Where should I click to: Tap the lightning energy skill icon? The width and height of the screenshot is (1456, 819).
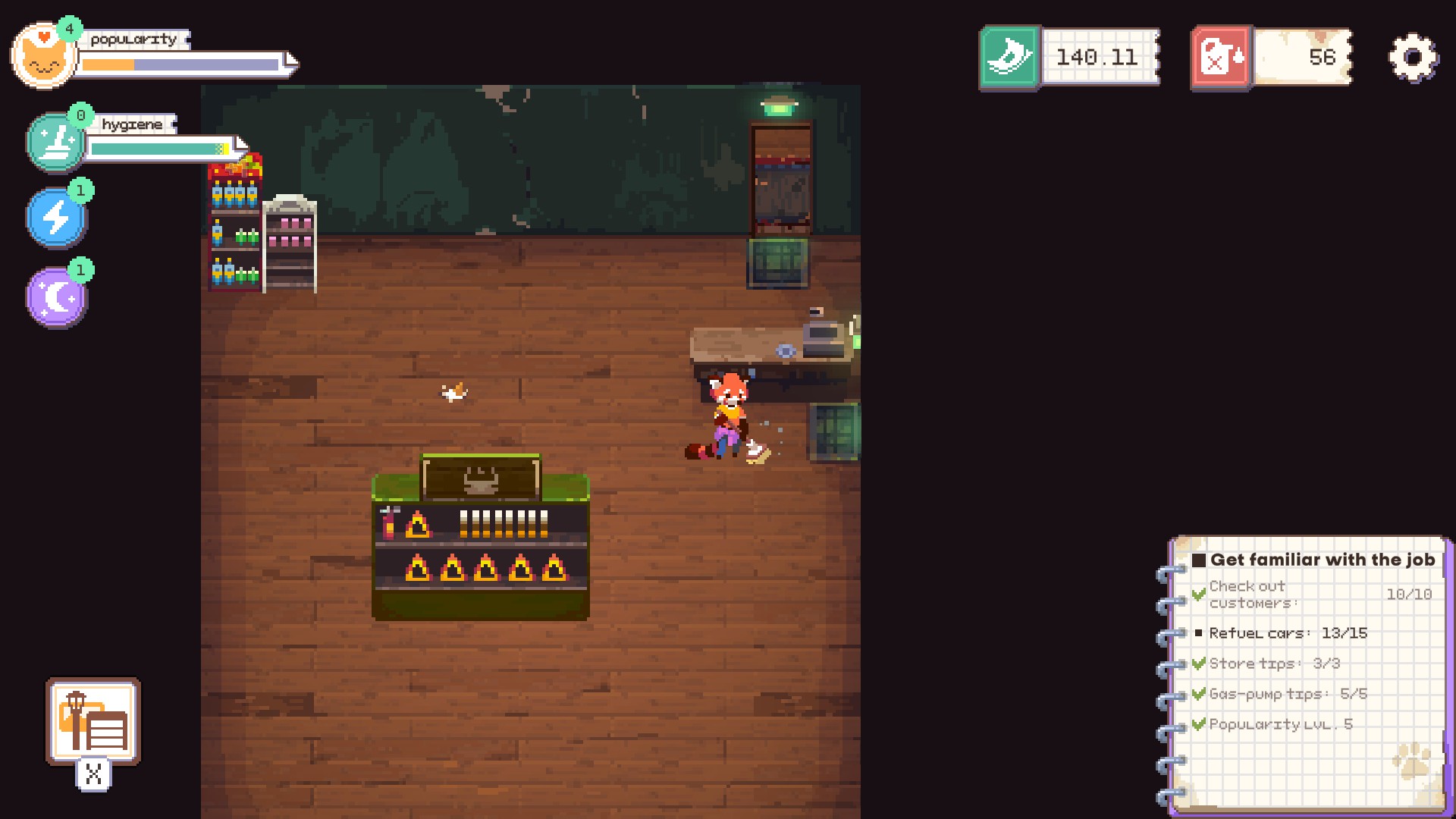coord(56,218)
